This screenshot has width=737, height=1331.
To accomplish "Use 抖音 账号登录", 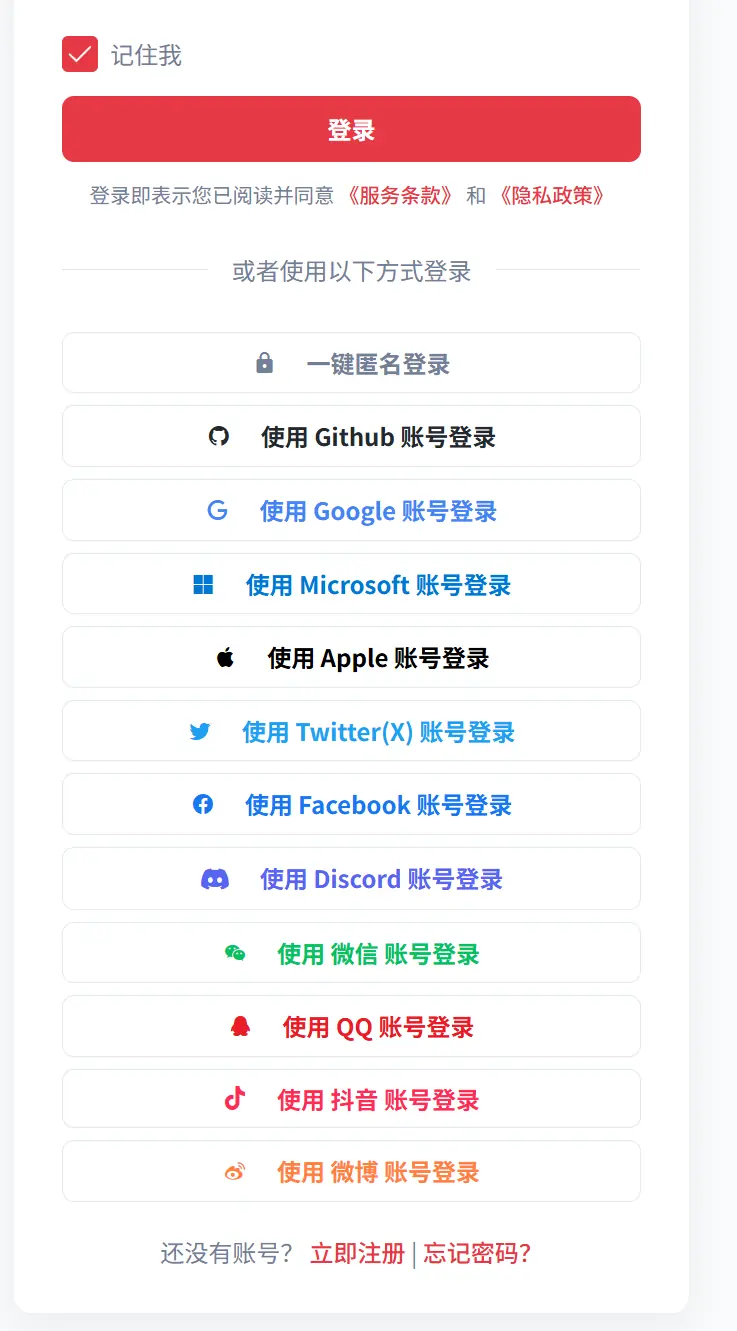I will (x=351, y=1099).
